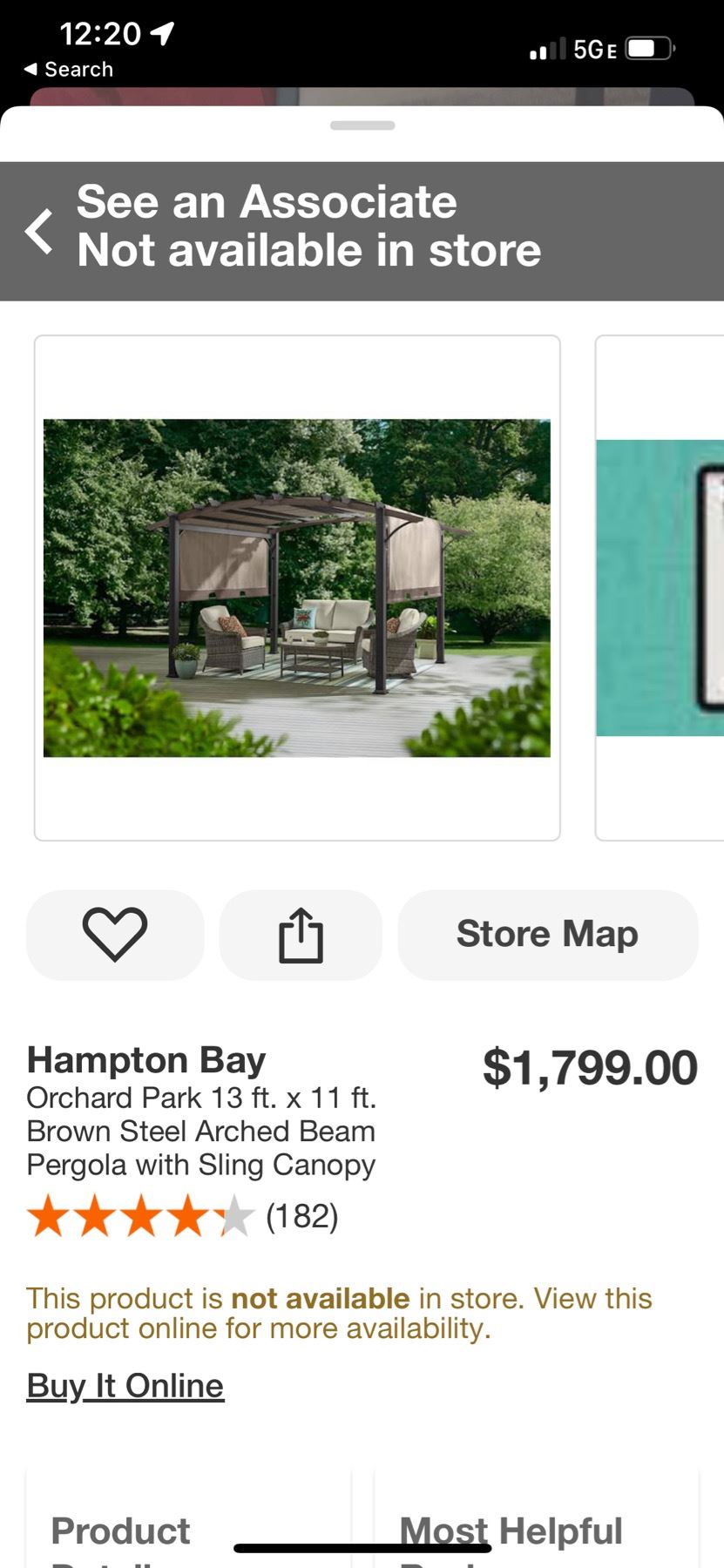View the second product image tile
The image size is (724, 1568).
pyautogui.click(x=660, y=588)
